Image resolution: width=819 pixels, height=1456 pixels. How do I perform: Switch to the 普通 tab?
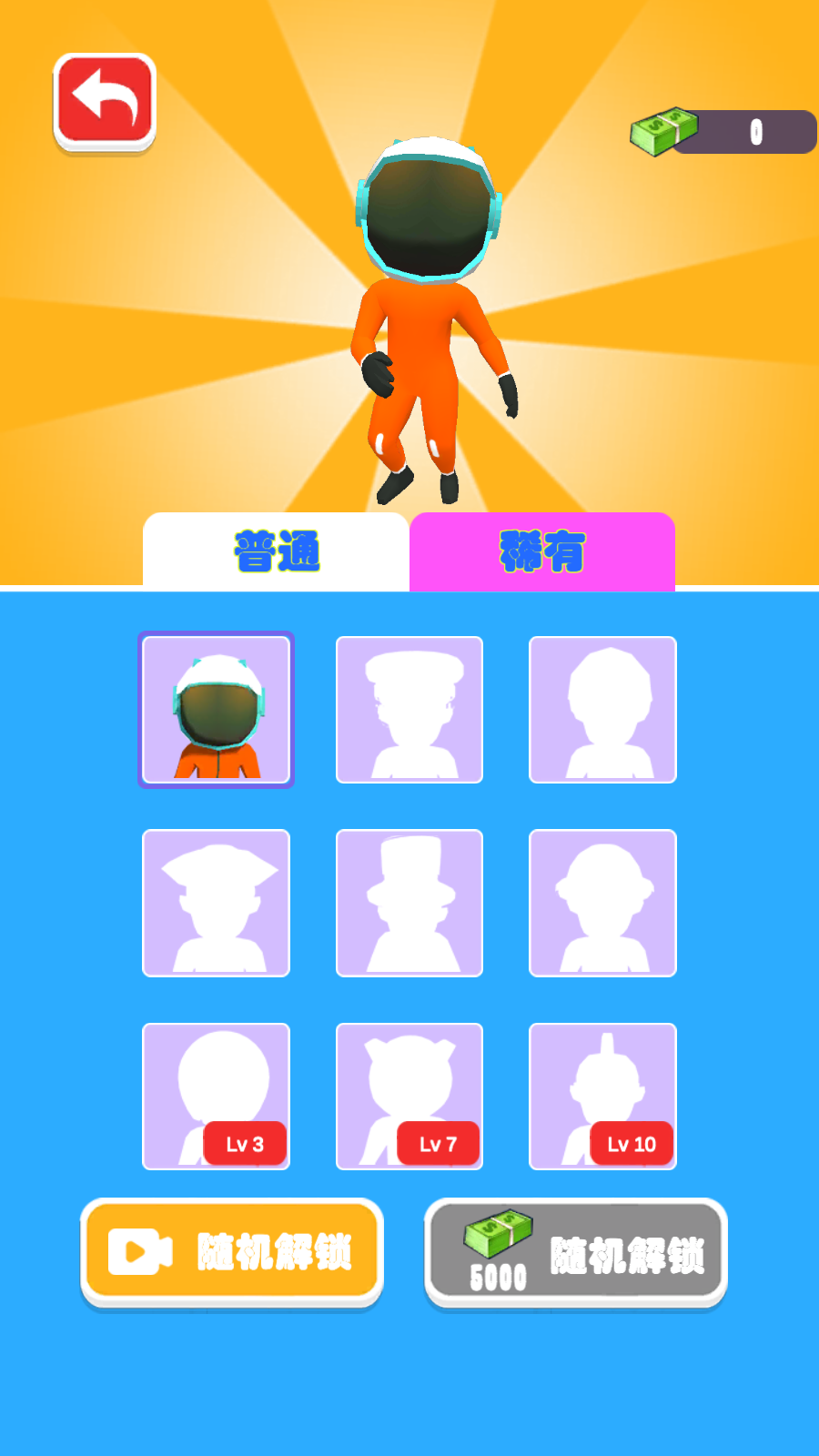point(276,551)
